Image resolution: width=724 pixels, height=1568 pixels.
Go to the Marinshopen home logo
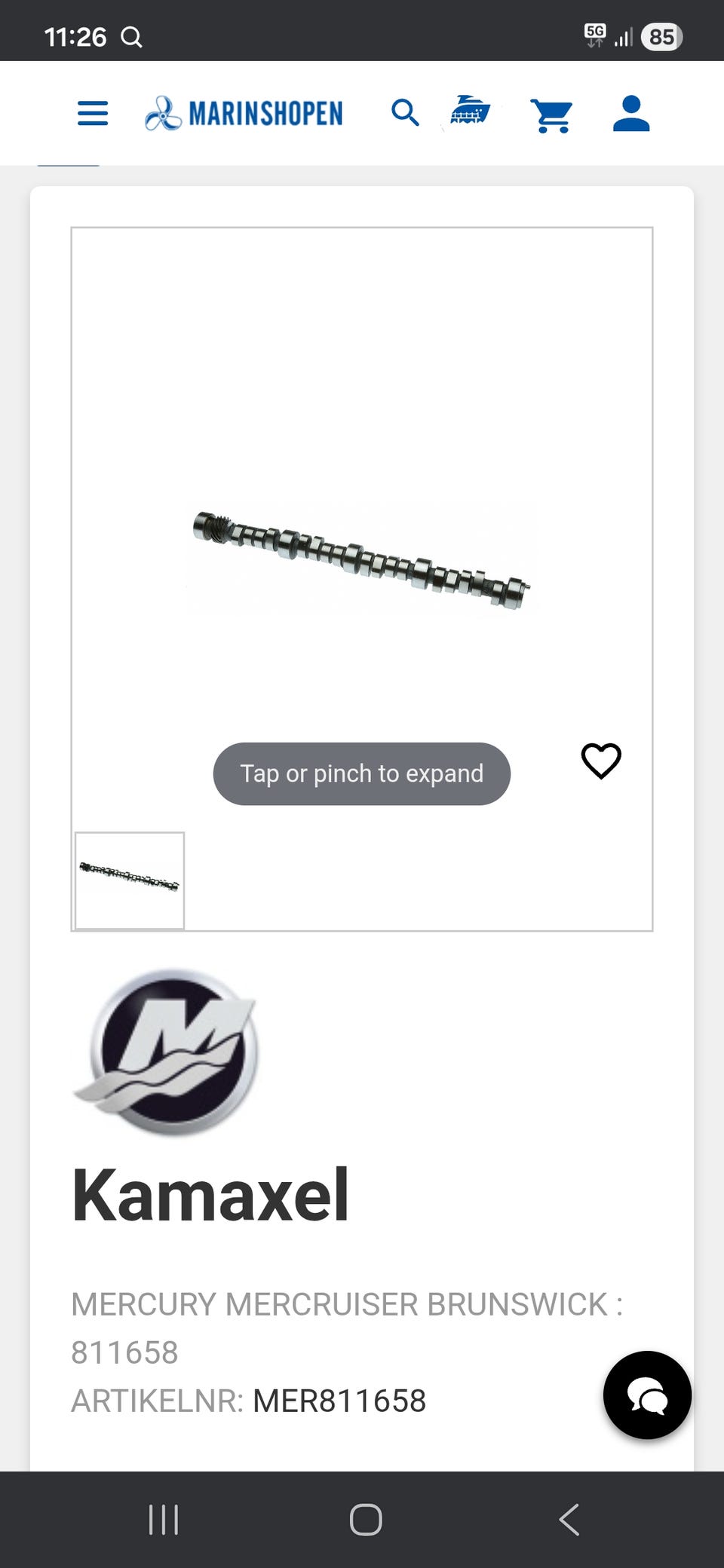244,114
